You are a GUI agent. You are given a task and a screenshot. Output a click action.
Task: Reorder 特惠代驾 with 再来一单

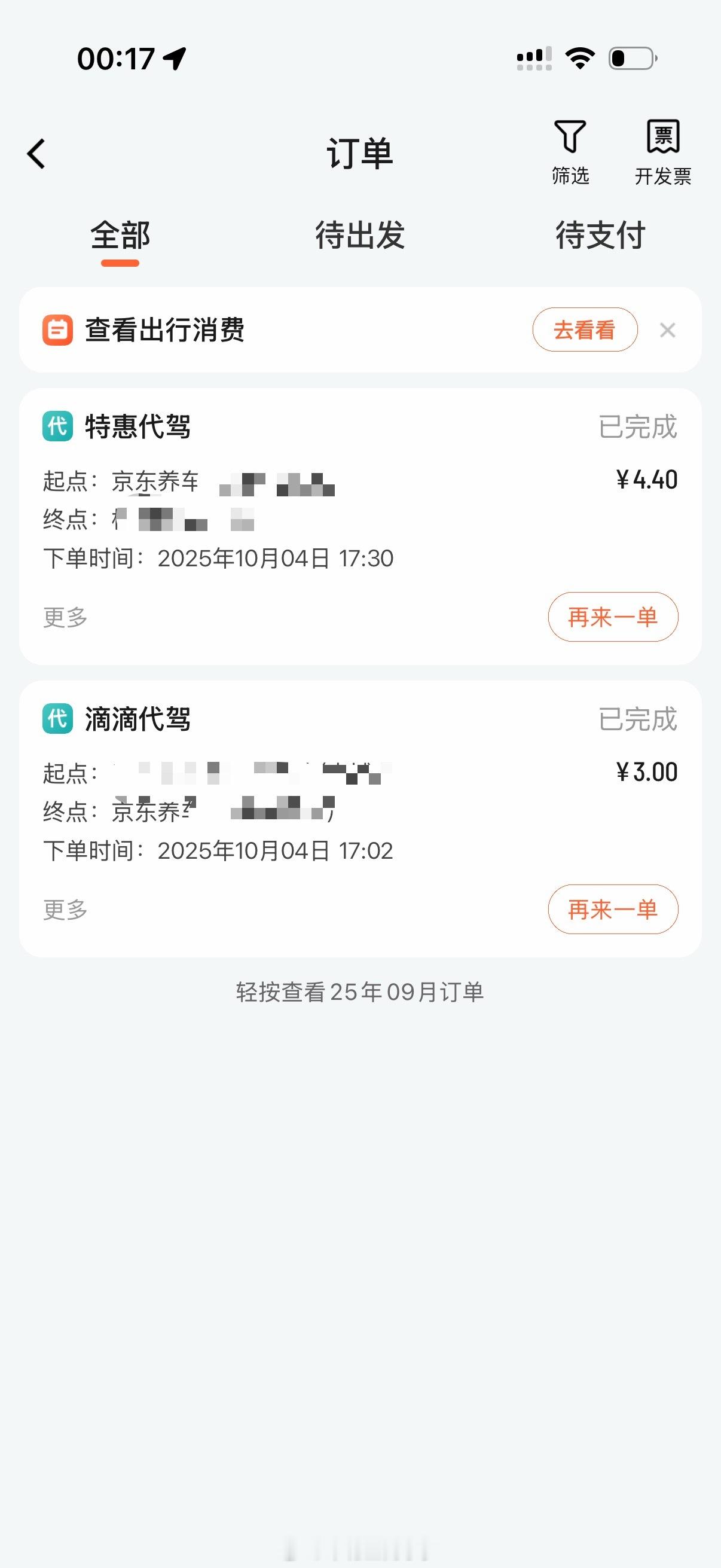pyautogui.click(x=613, y=617)
